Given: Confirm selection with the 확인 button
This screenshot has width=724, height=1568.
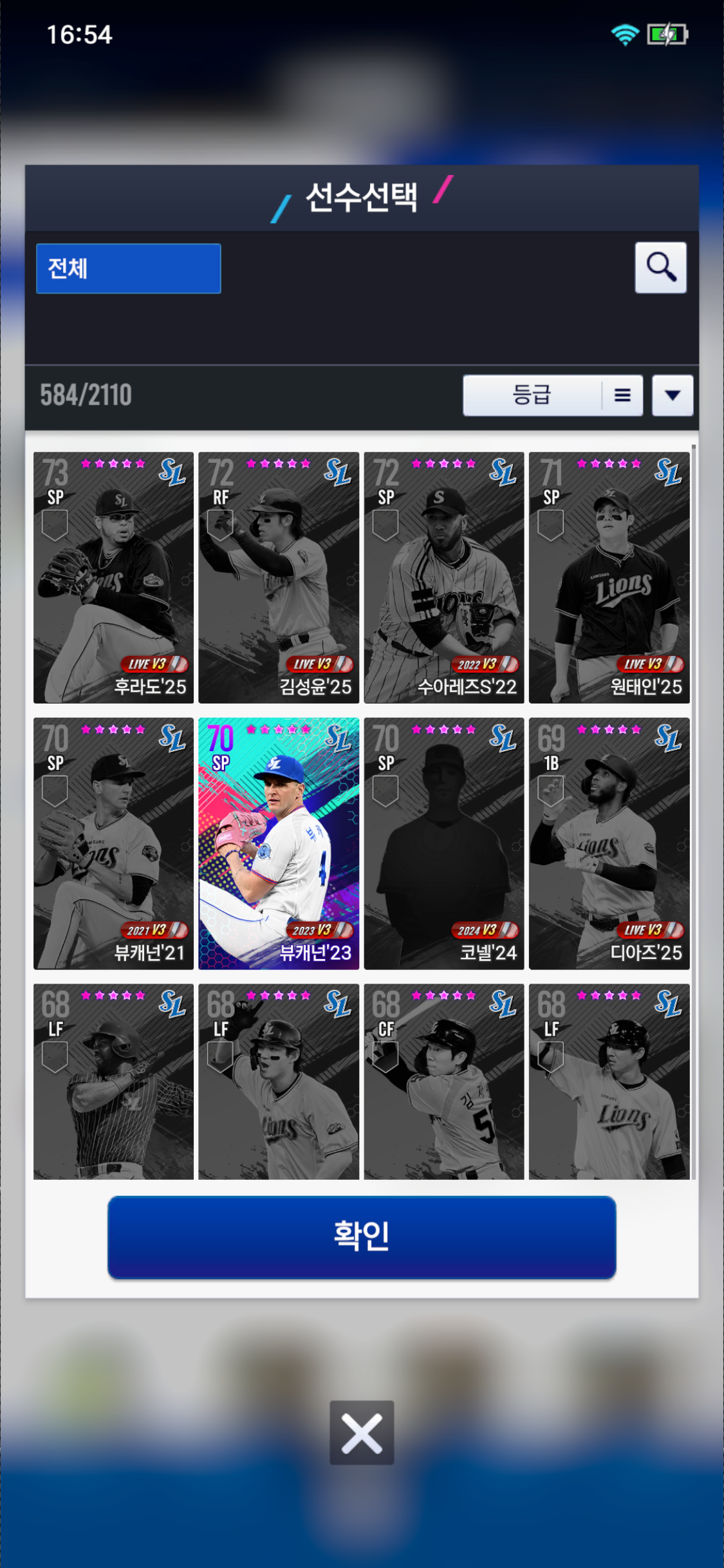Looking at the screenshot, I should pyautogui.click(x=362, y=1237).
